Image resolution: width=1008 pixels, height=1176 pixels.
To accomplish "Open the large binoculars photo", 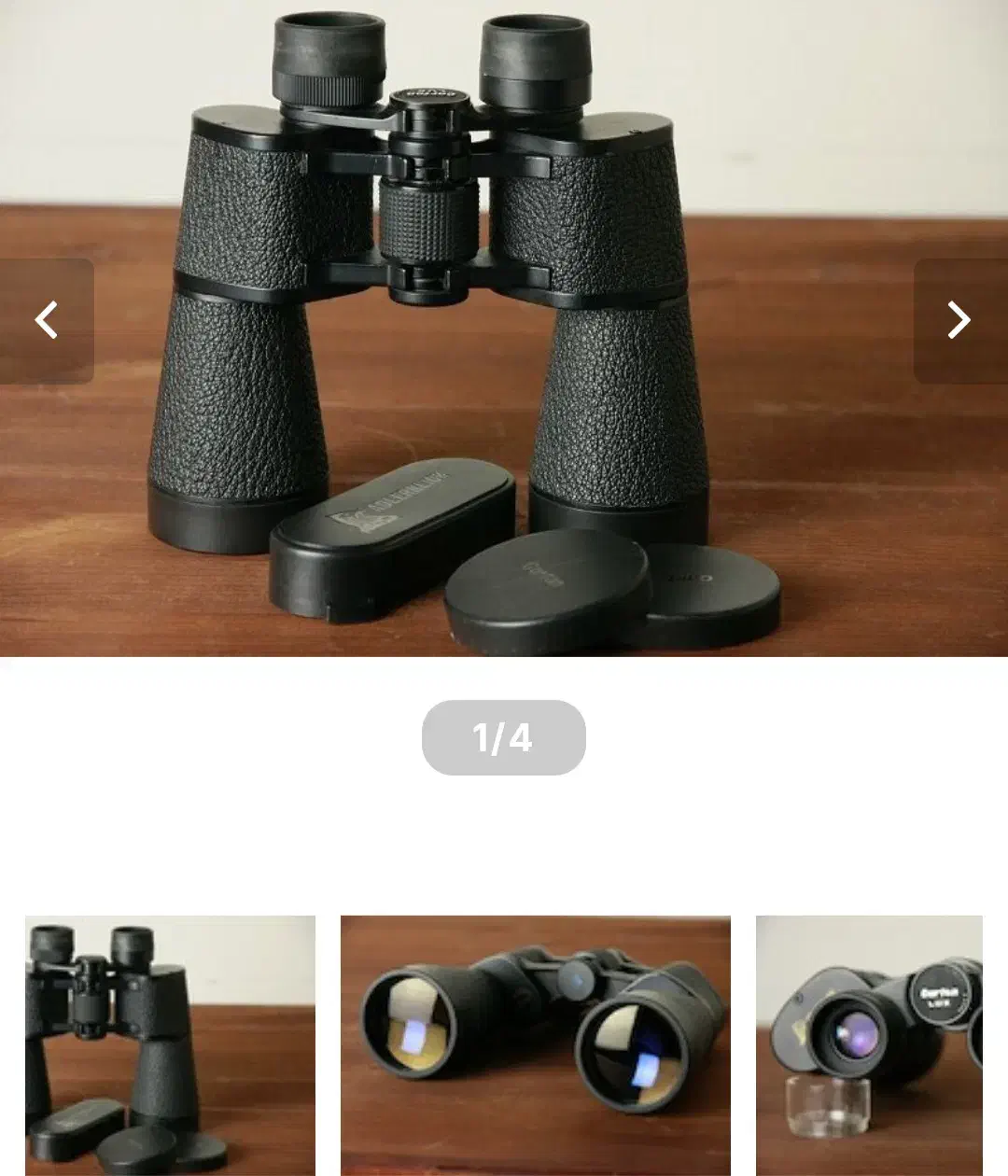I will (504, 373).
